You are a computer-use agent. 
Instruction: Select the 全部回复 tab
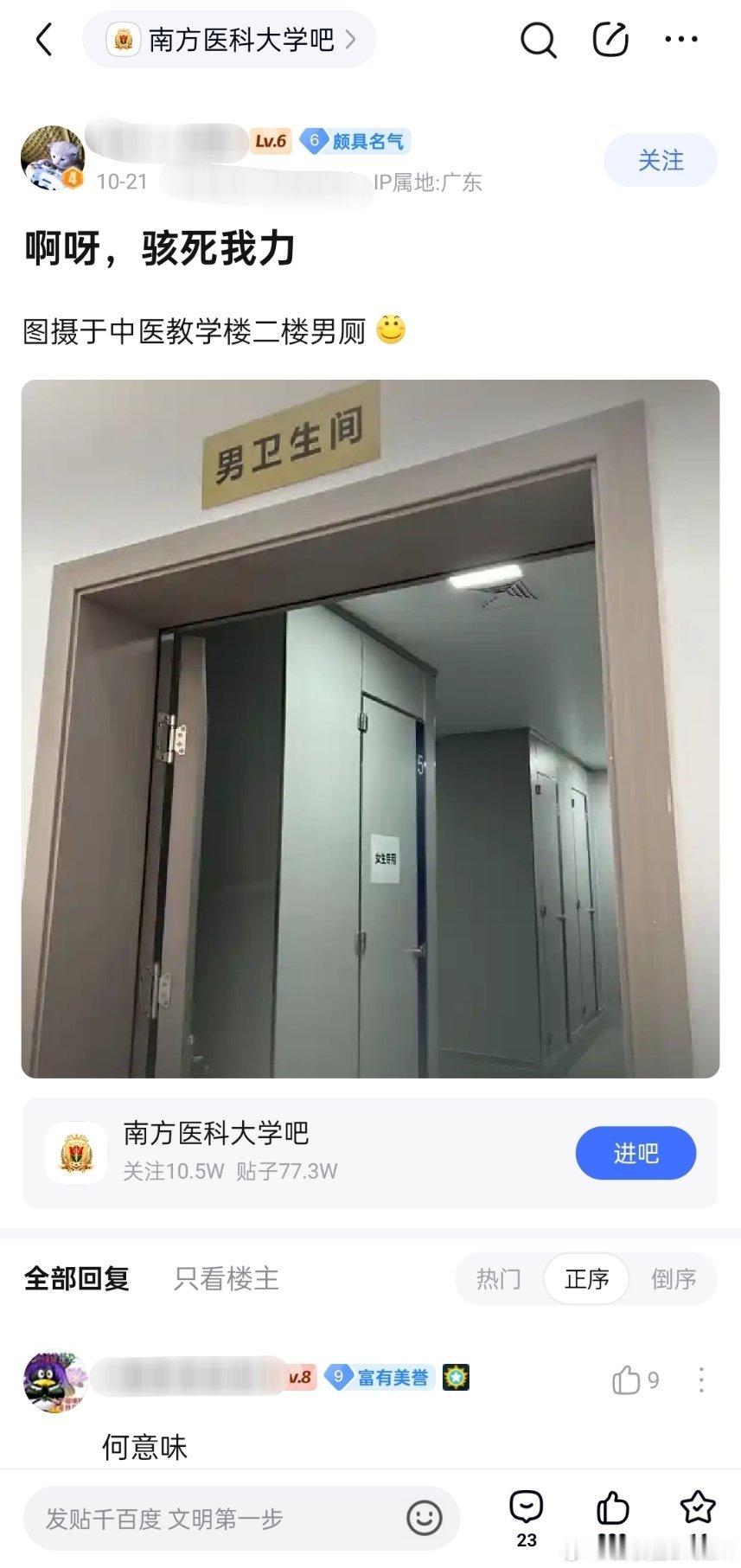(76, 1280)
